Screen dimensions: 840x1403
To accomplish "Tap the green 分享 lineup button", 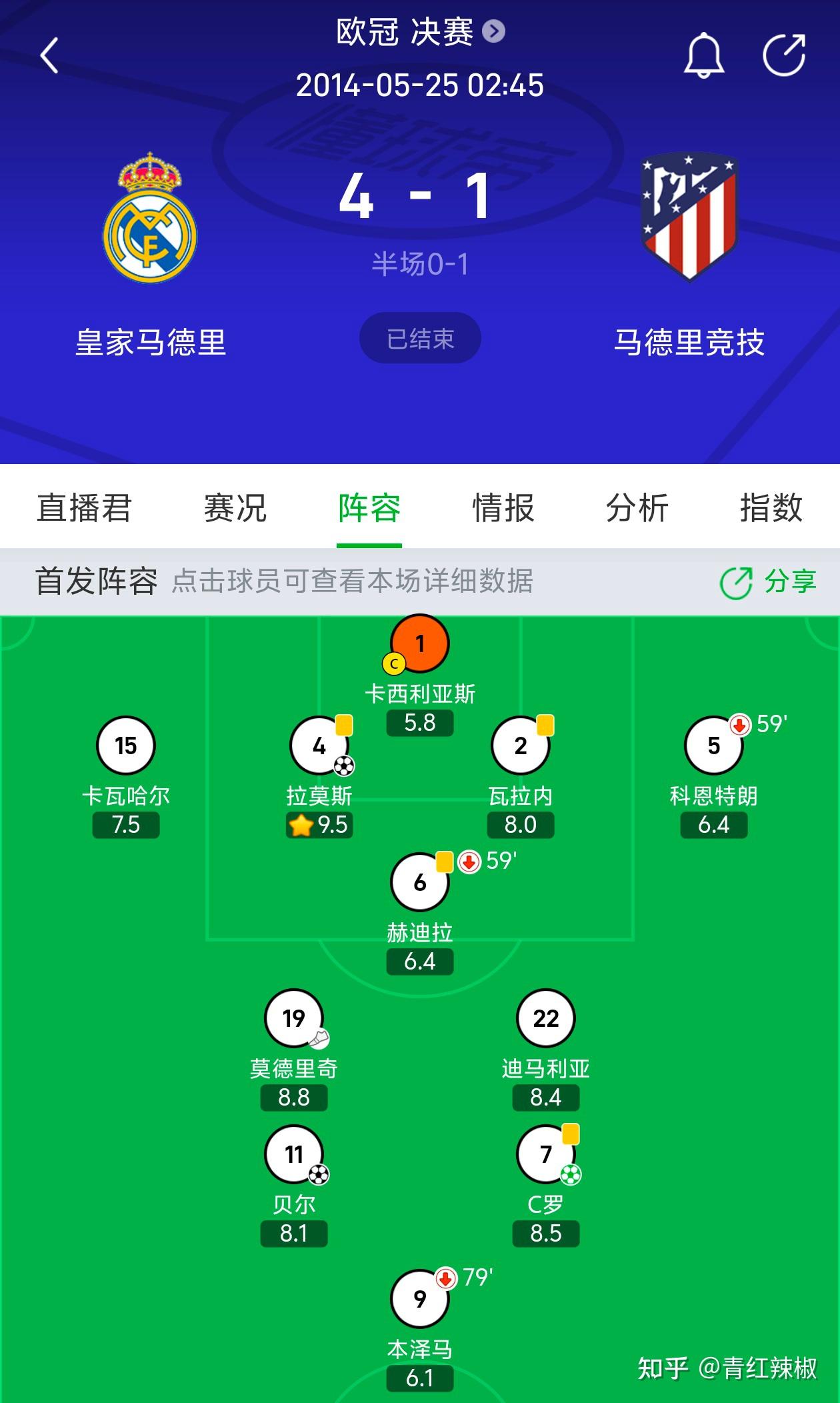I will 769,582.
